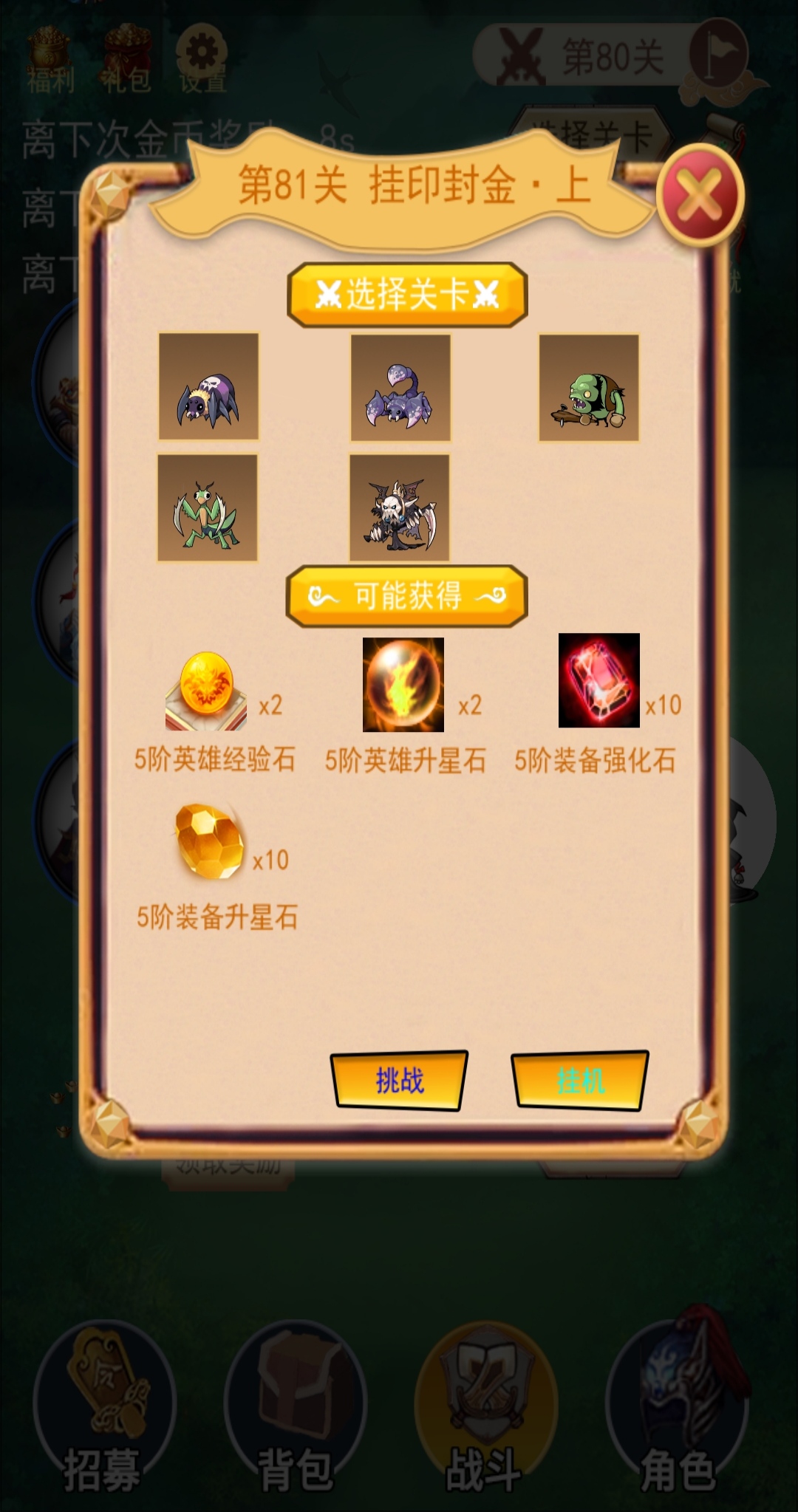Tap the 挑战 challenge button

399,1080
